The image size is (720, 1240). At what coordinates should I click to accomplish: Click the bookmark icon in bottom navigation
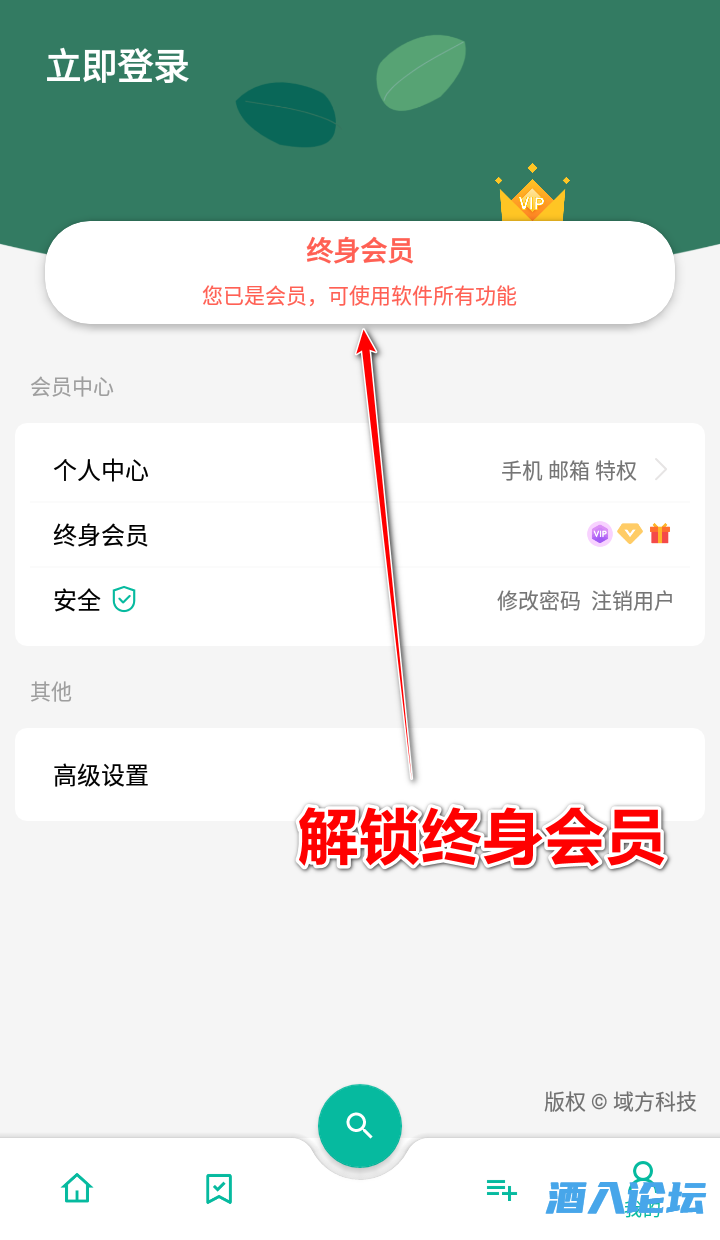(x=218, y=1190)
